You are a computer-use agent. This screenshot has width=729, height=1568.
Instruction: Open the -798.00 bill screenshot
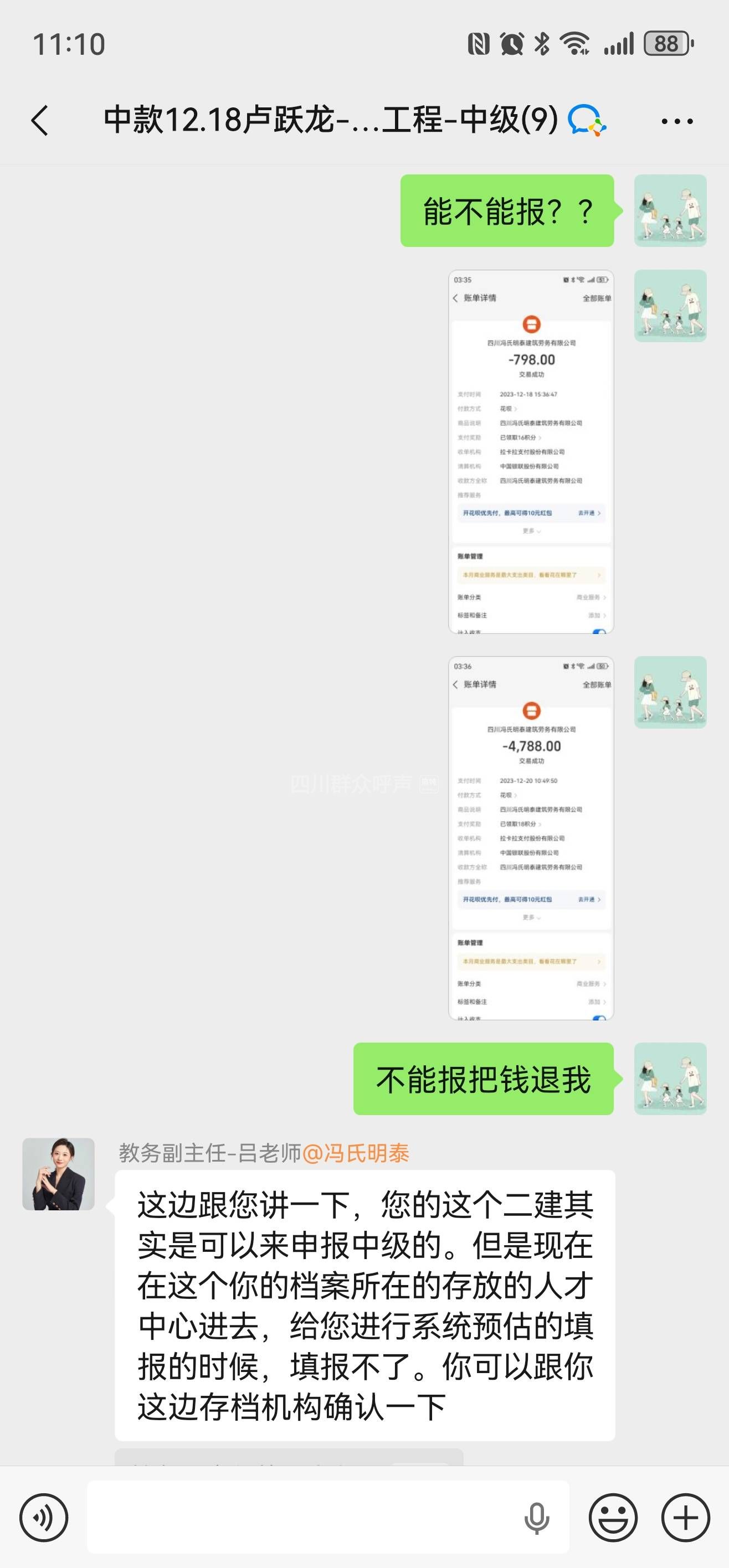531,451
